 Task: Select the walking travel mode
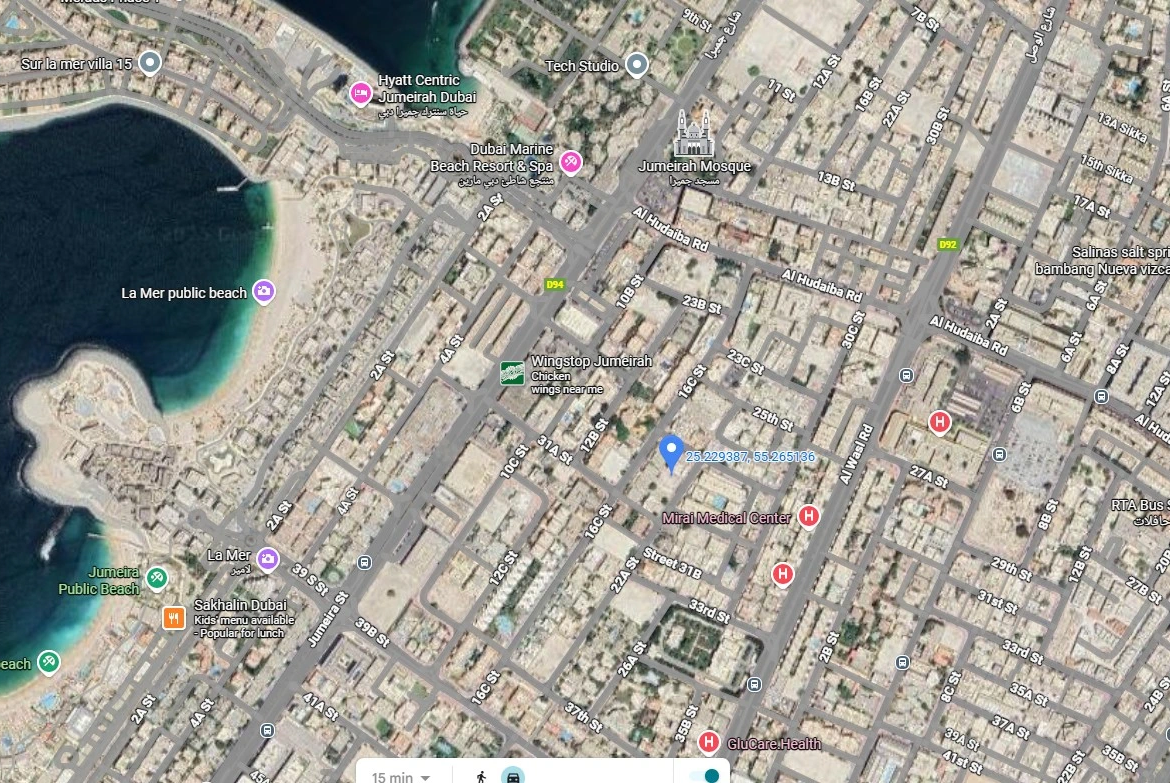tap(482, 777)
